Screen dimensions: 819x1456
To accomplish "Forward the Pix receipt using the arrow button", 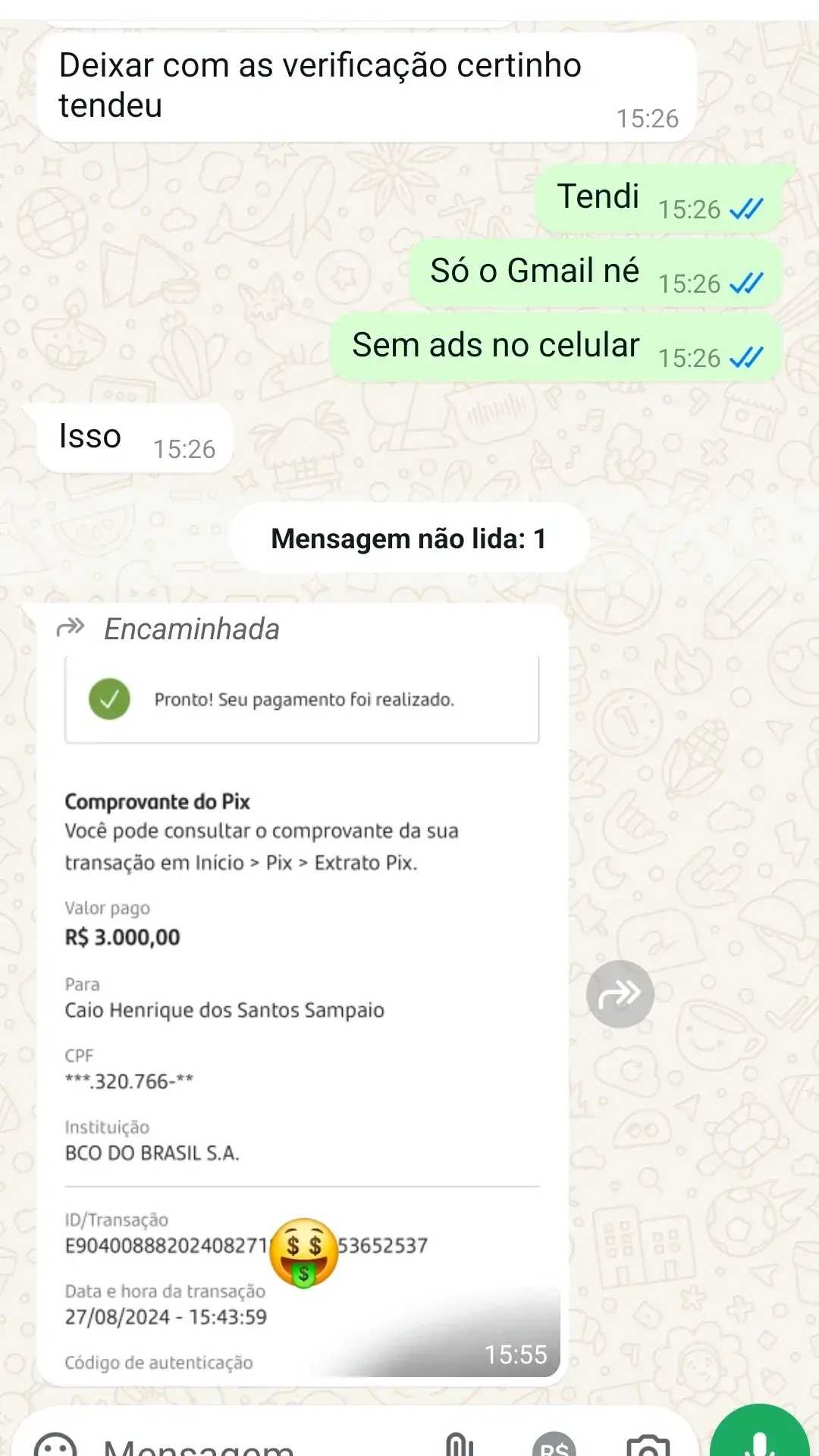I will click(620, 993).
